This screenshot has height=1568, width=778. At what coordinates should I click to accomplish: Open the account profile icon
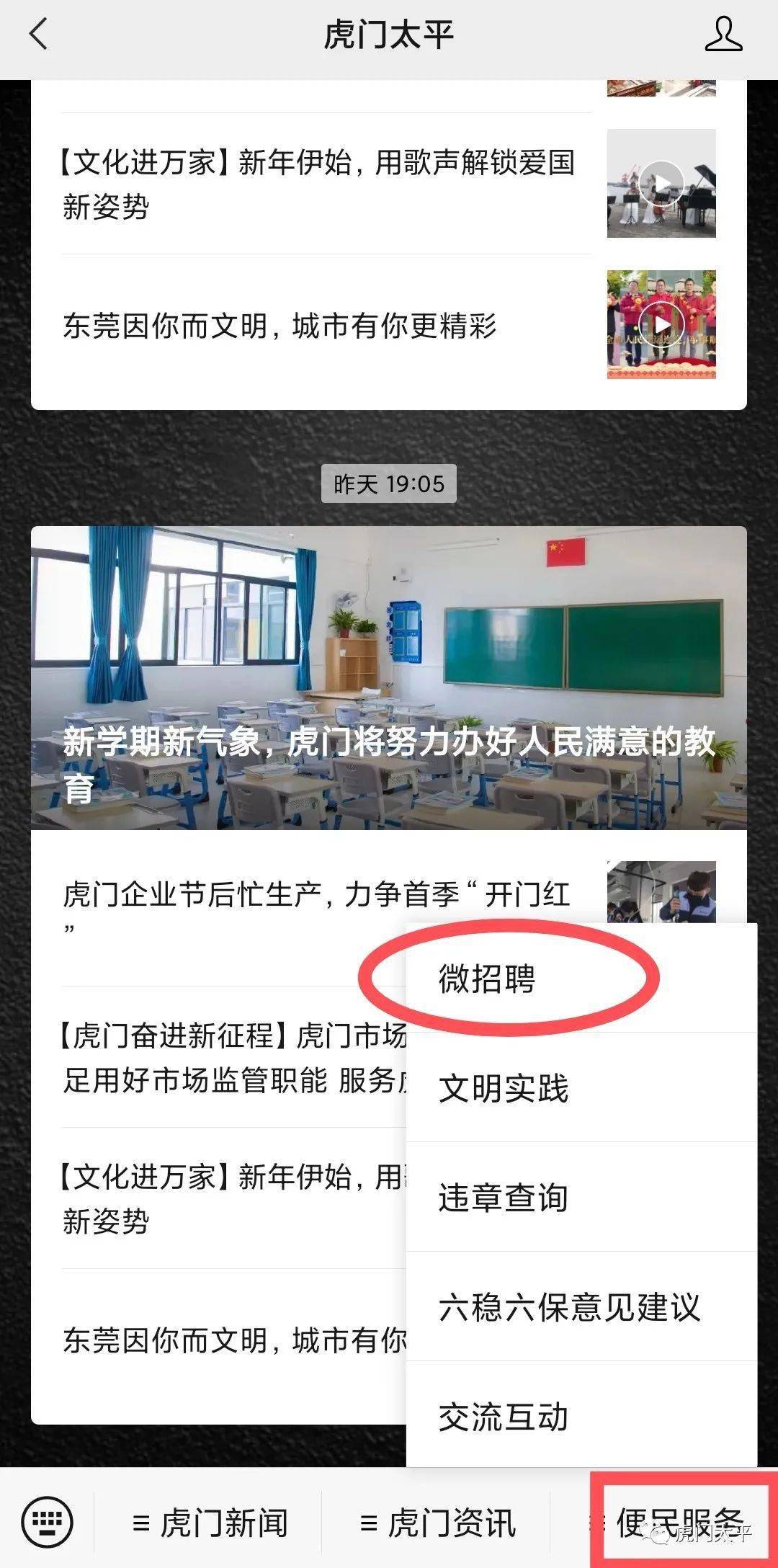pyautogui.click(x=723, y=35)
